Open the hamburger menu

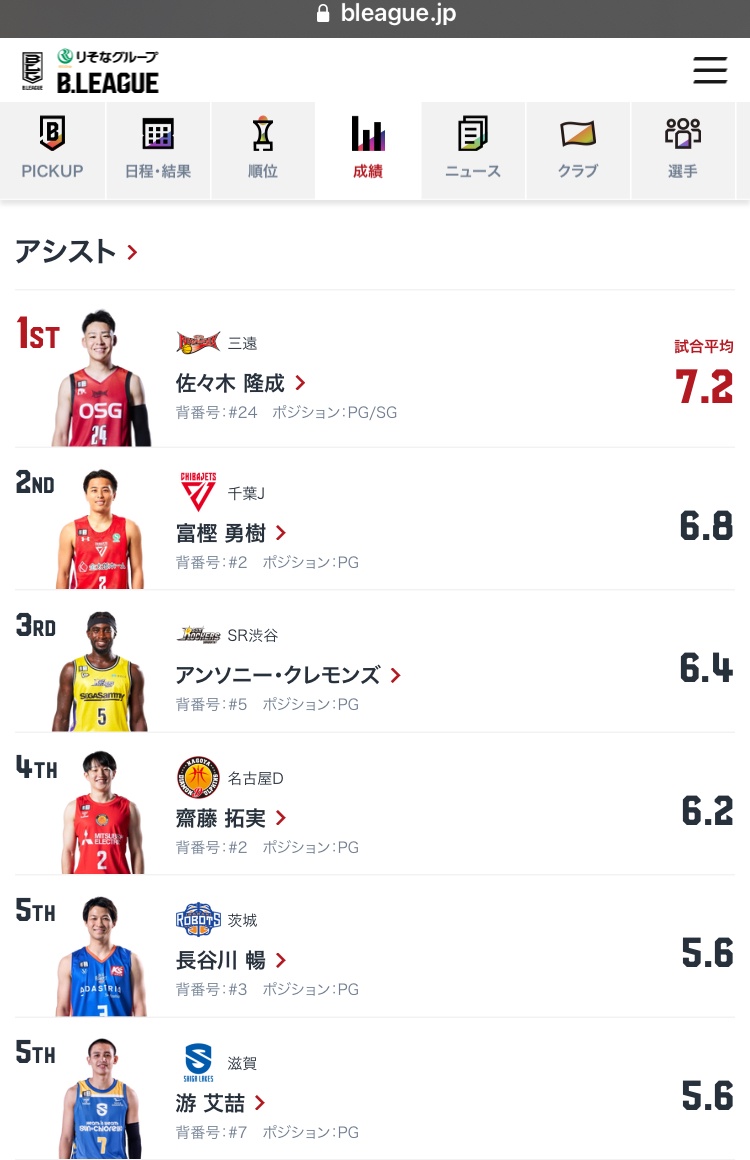(710, 70)
